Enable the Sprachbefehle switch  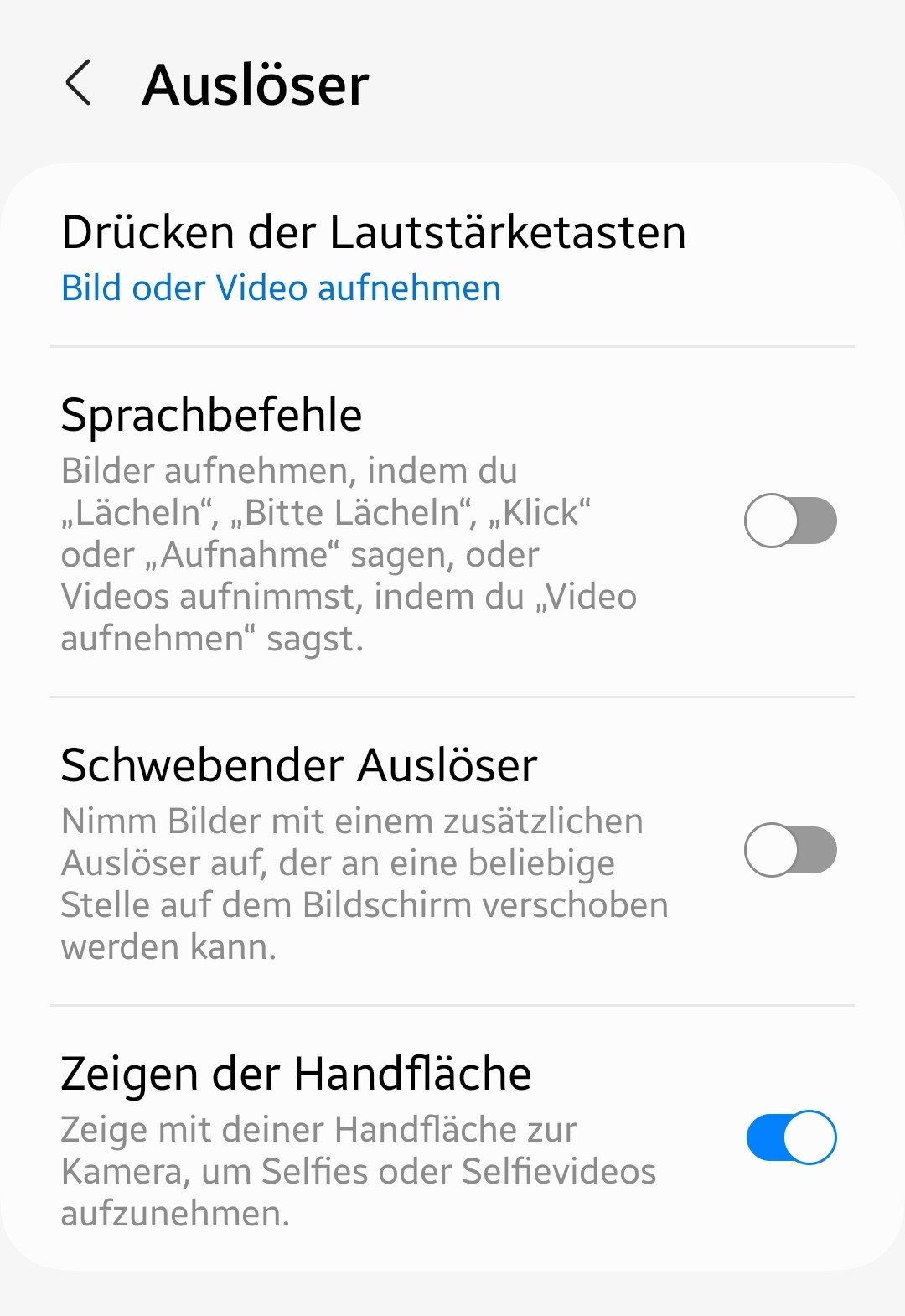[x=790, y=521]
